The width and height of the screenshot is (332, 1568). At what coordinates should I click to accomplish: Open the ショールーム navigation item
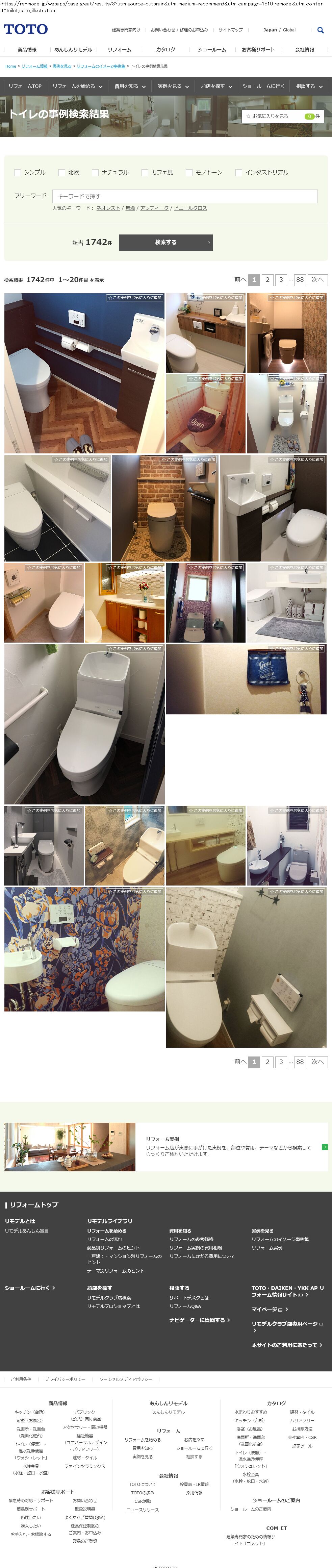point(212,49)
